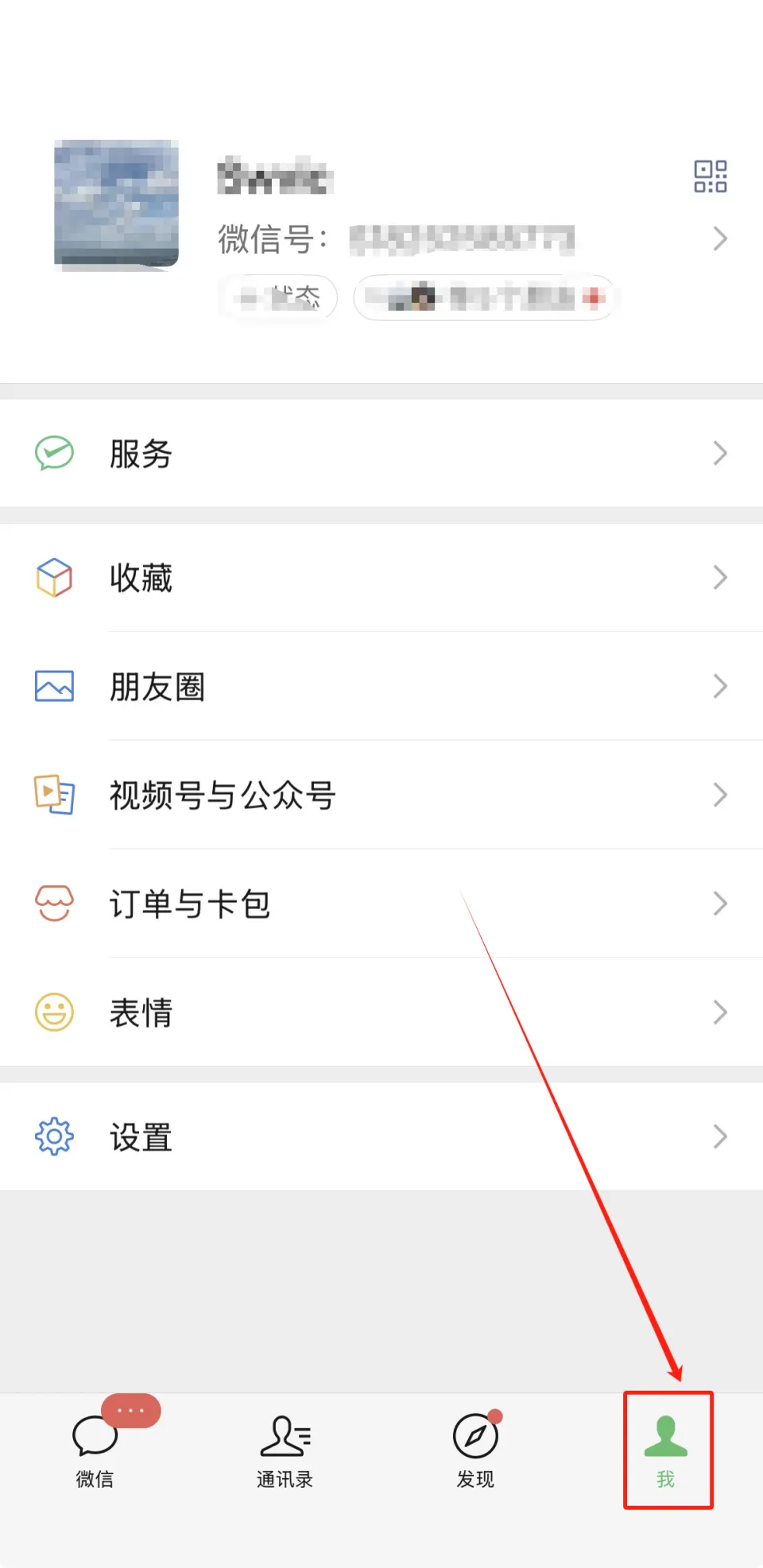763x1568 pixels.
Task: Open Moments (朋友圈)
Action: click(x=157, y=687)
